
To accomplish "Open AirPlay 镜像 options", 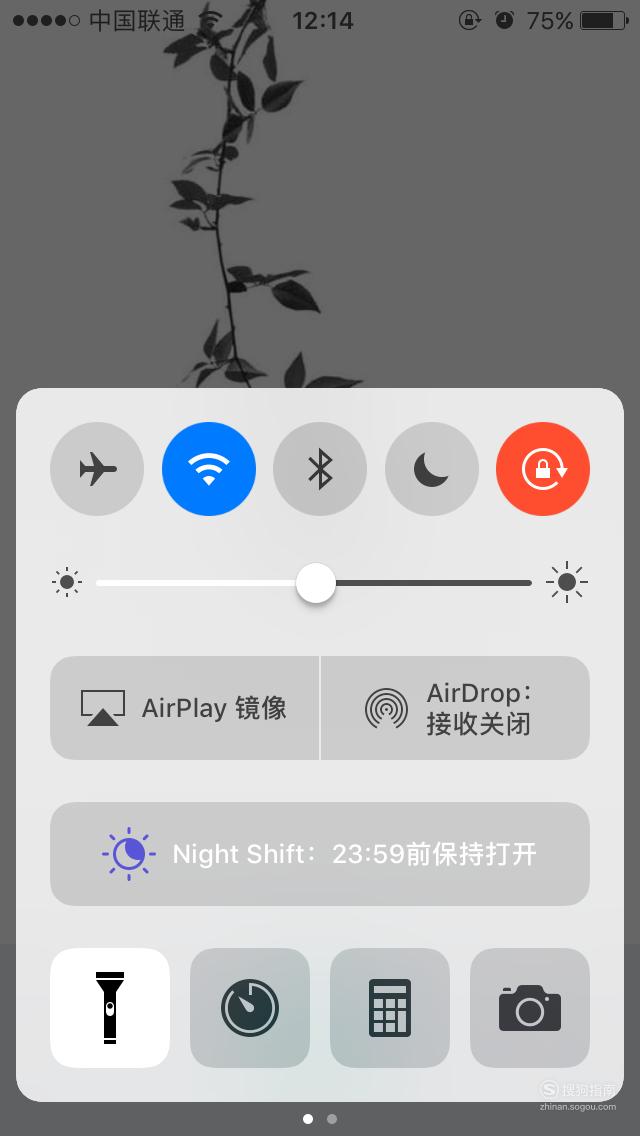I will [184, 708].
